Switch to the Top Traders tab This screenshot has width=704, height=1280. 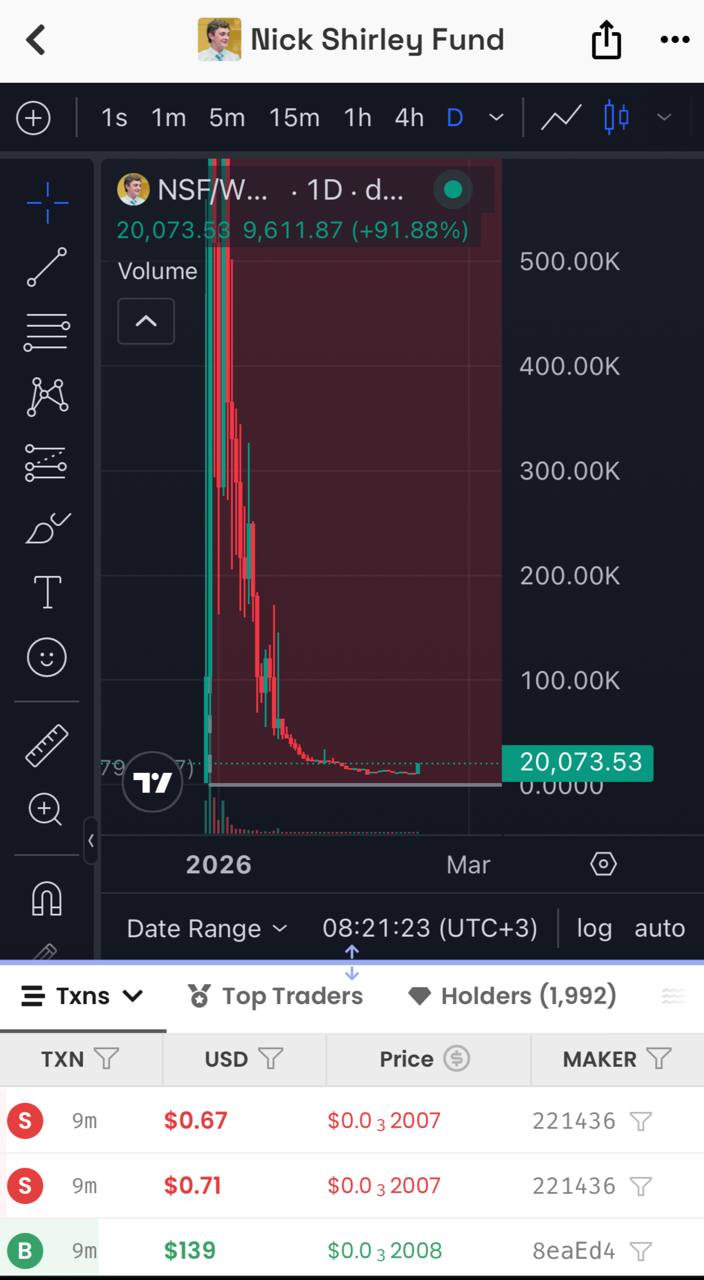pos(276,996)
